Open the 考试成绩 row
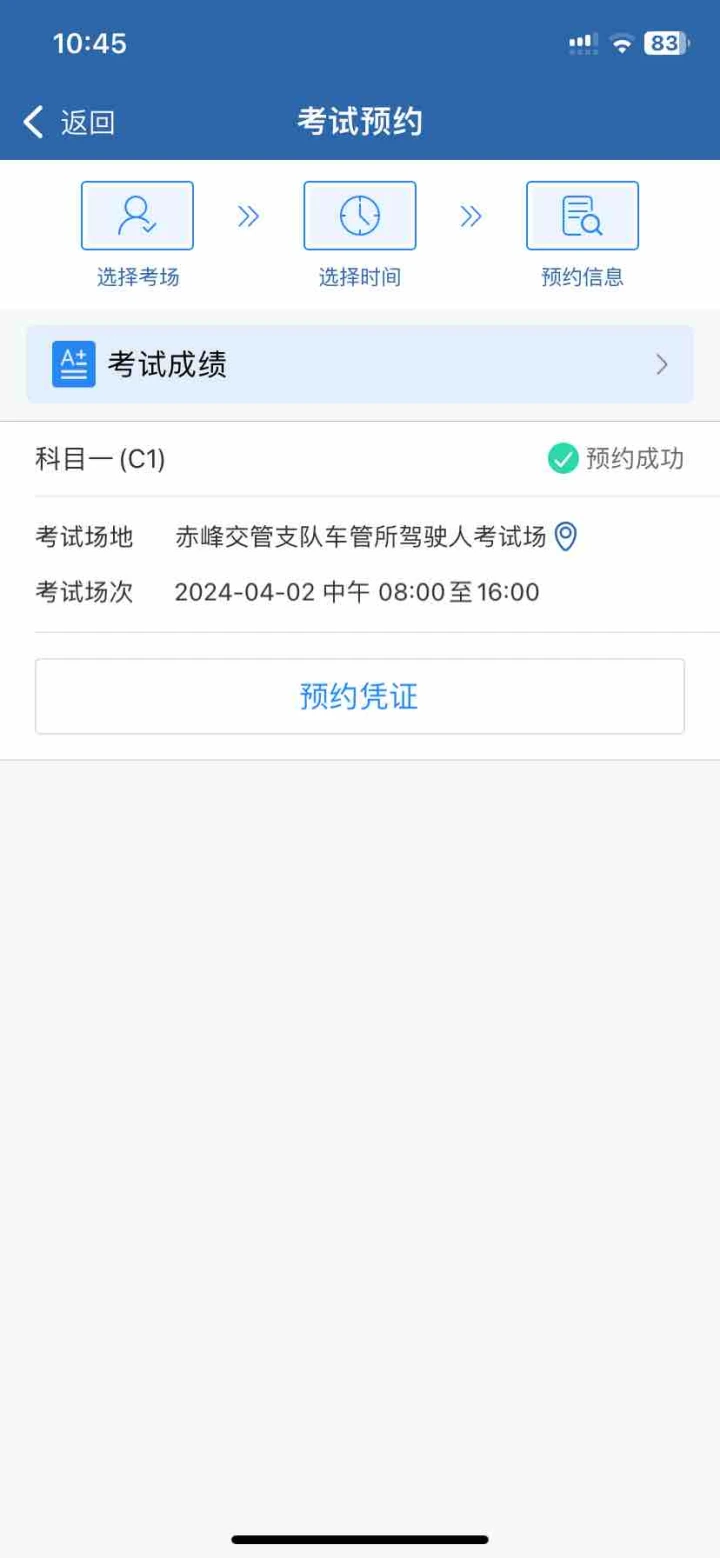720x1558 pixels. 360,364
